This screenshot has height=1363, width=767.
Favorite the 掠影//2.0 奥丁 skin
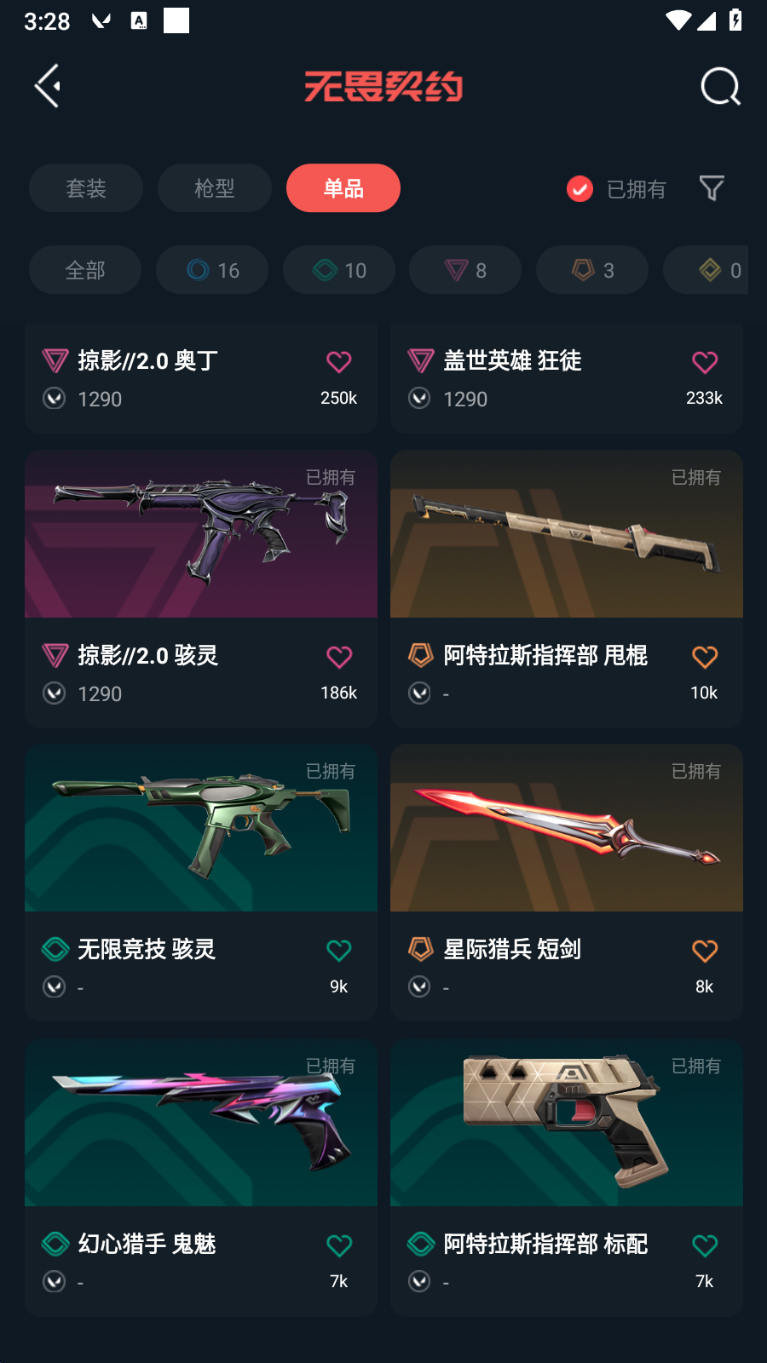pos(339,362)
